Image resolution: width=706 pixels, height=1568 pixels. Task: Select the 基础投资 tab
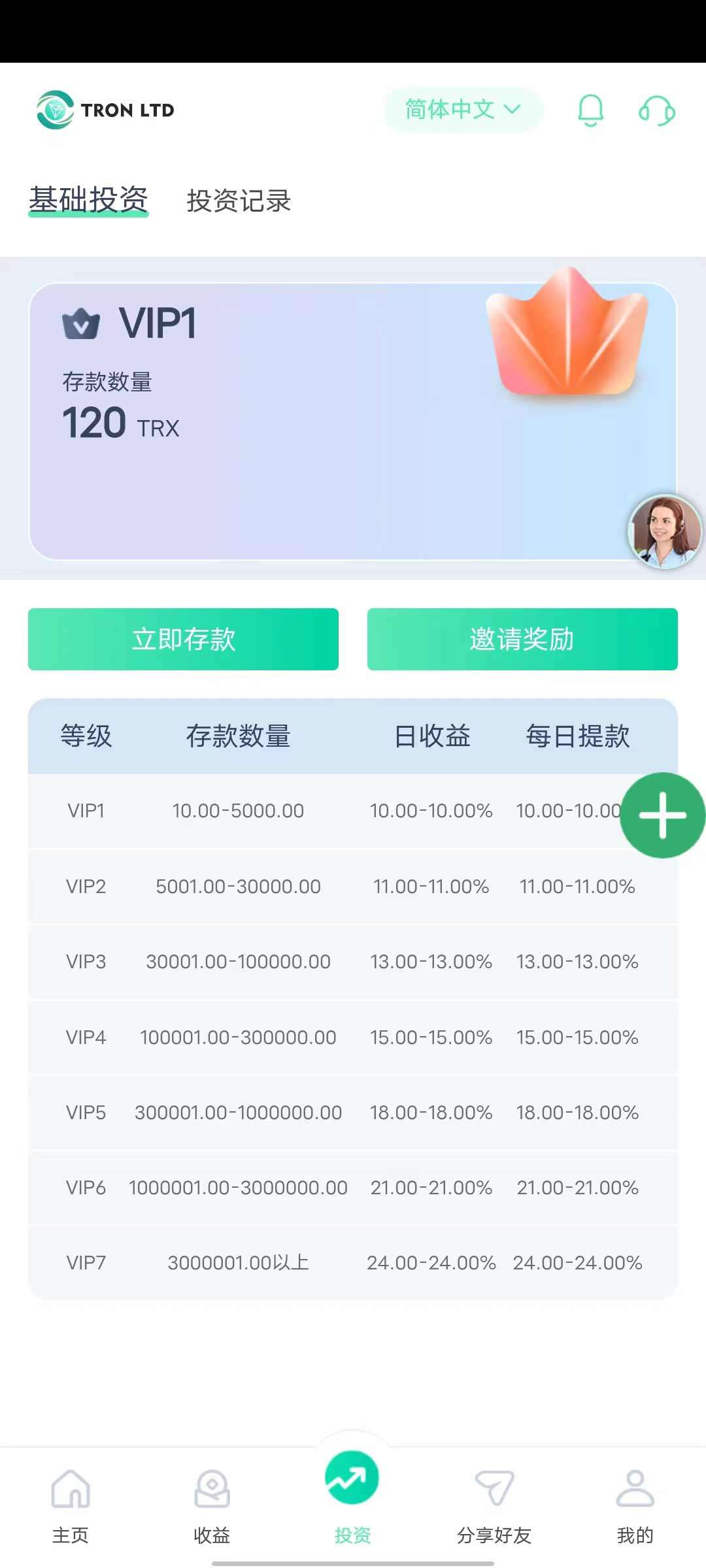(x=88, y=200)
